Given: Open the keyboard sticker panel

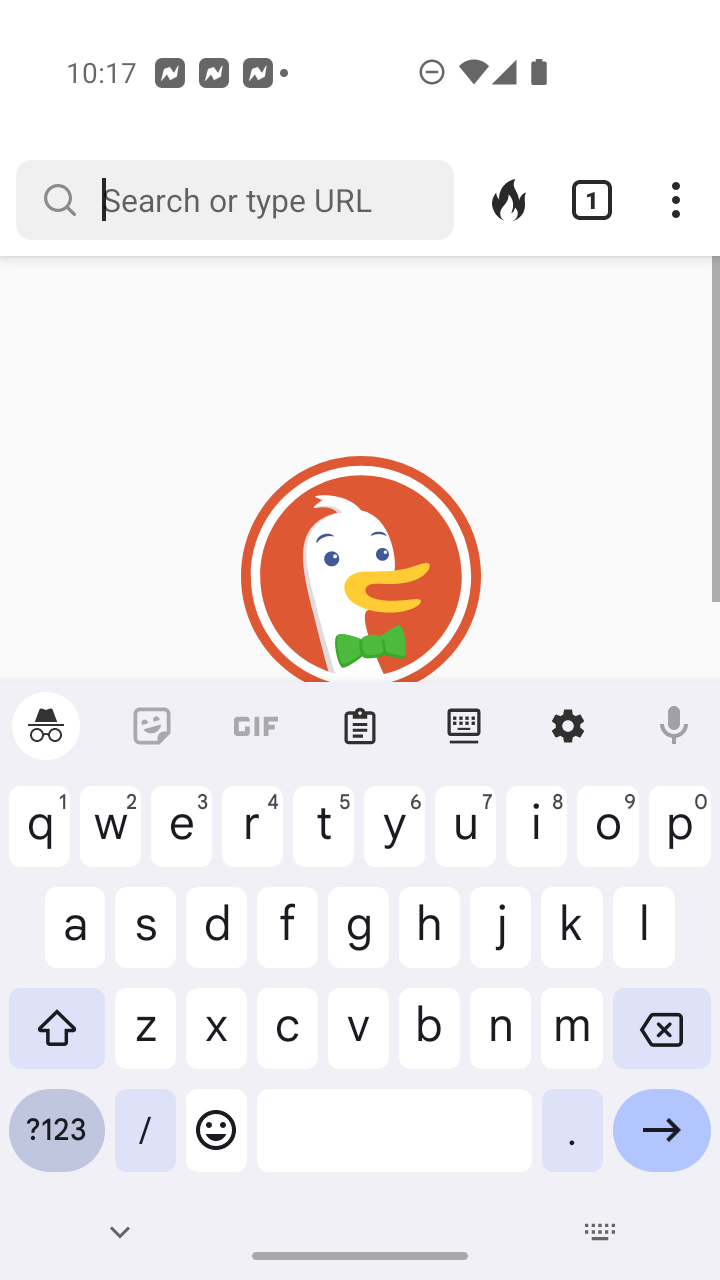Looking at the screenshot, I should click(x=152, y=726).
